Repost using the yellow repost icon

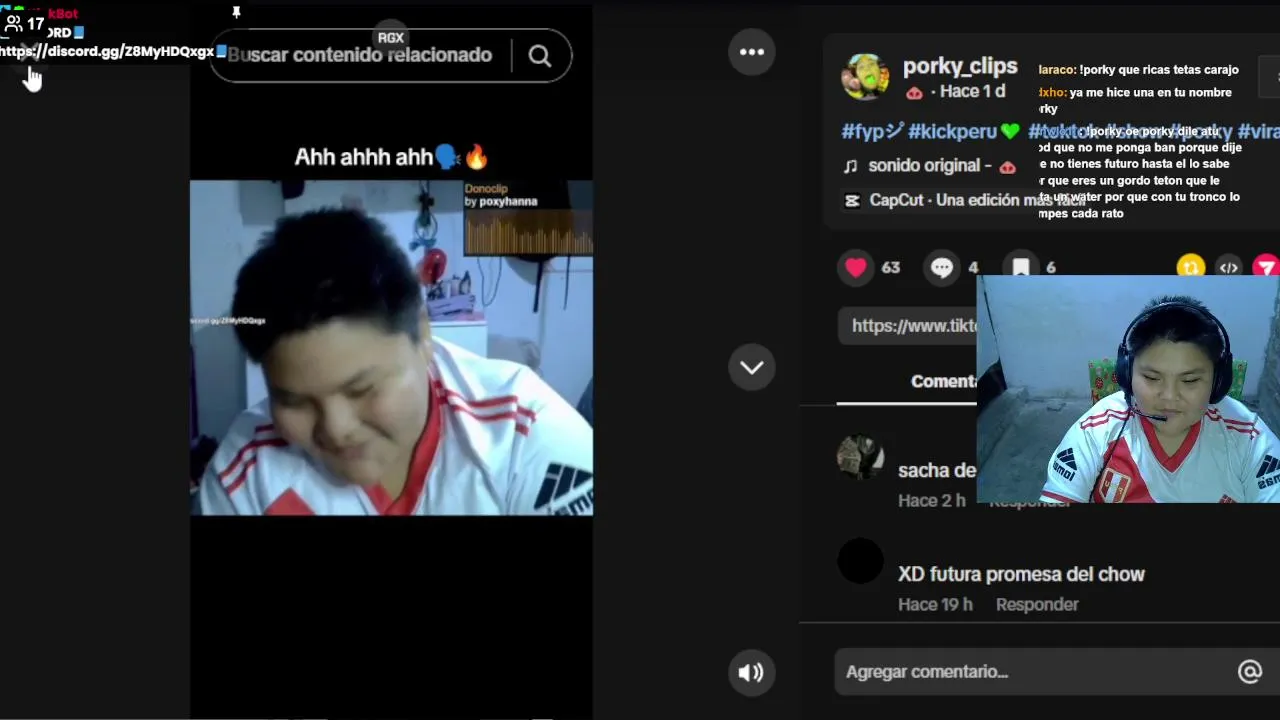coord(1190,267)
